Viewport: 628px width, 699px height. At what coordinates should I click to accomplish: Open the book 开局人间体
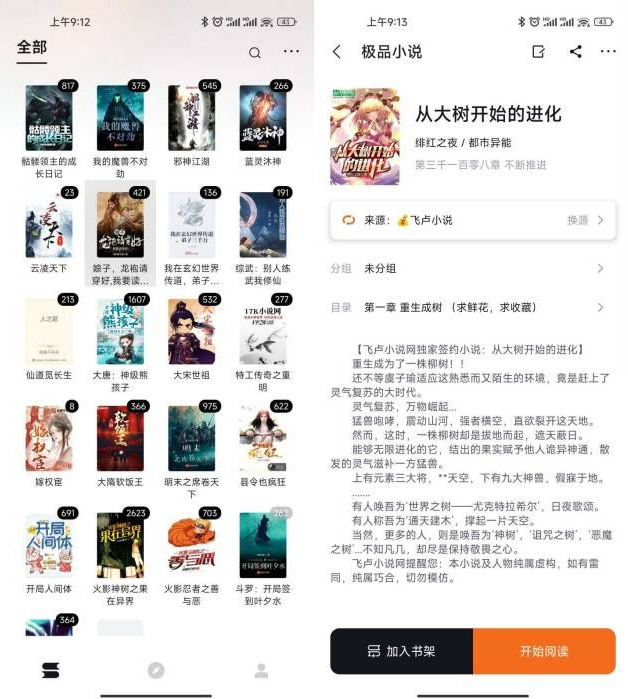48,546
